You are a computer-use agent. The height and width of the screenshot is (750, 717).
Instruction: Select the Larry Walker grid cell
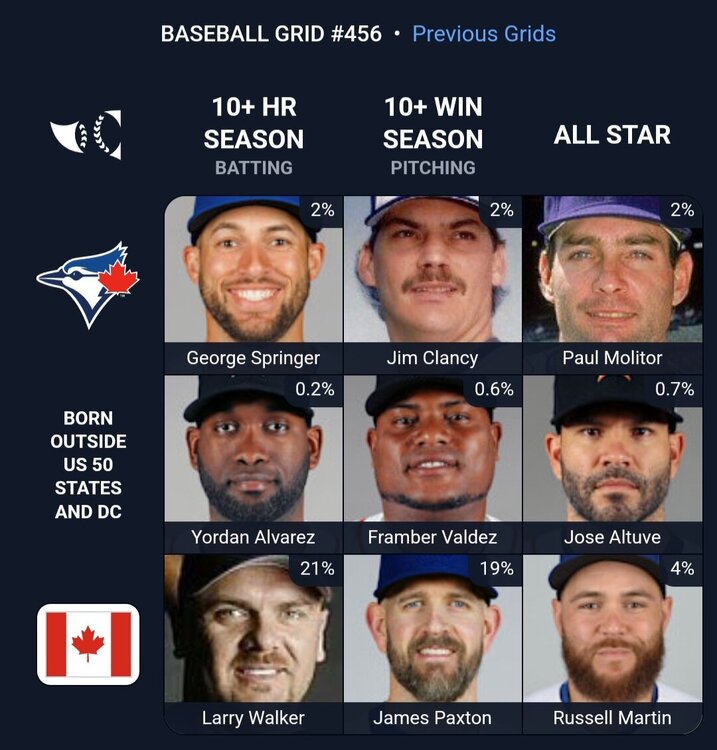pyautogui.click(x=253, y=644)
